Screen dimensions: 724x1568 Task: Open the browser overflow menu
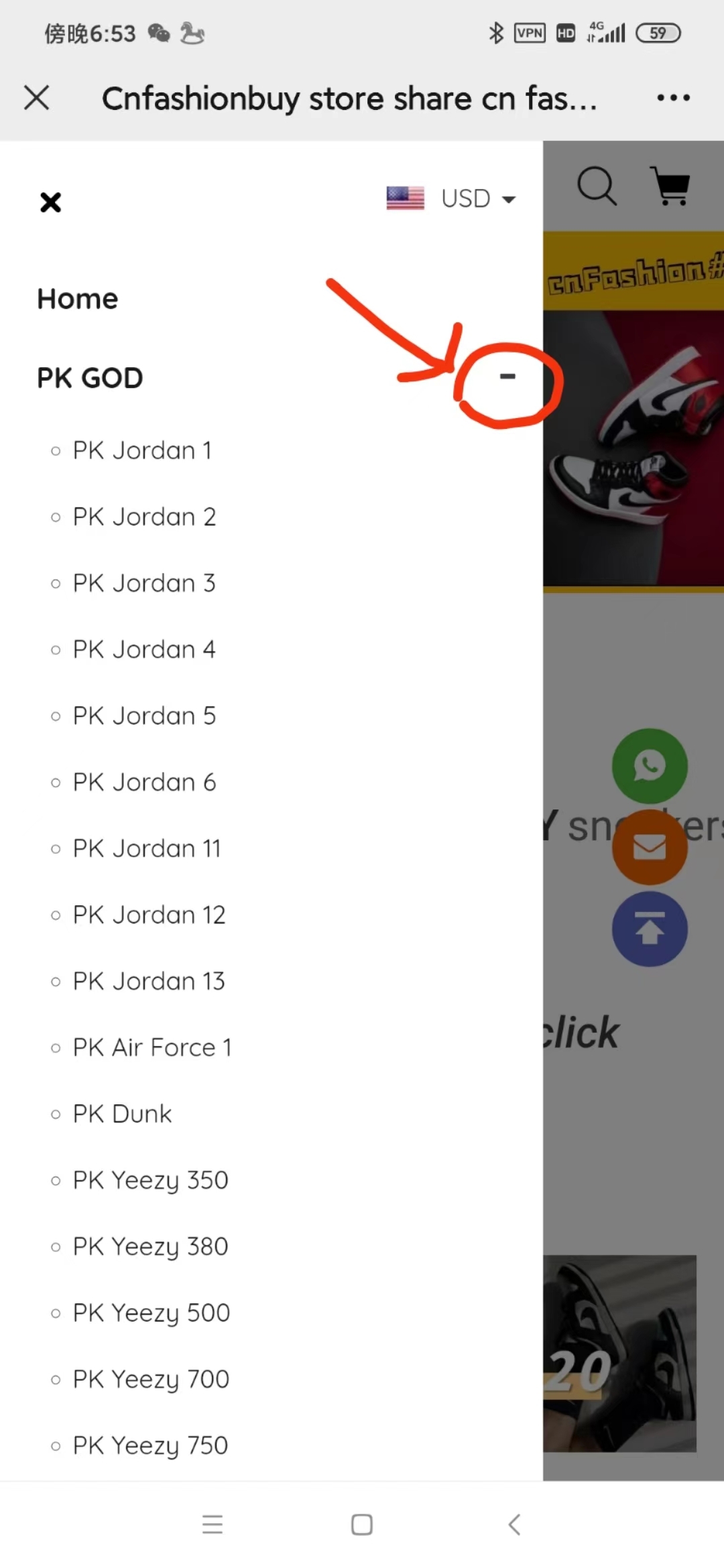[673, 98]
